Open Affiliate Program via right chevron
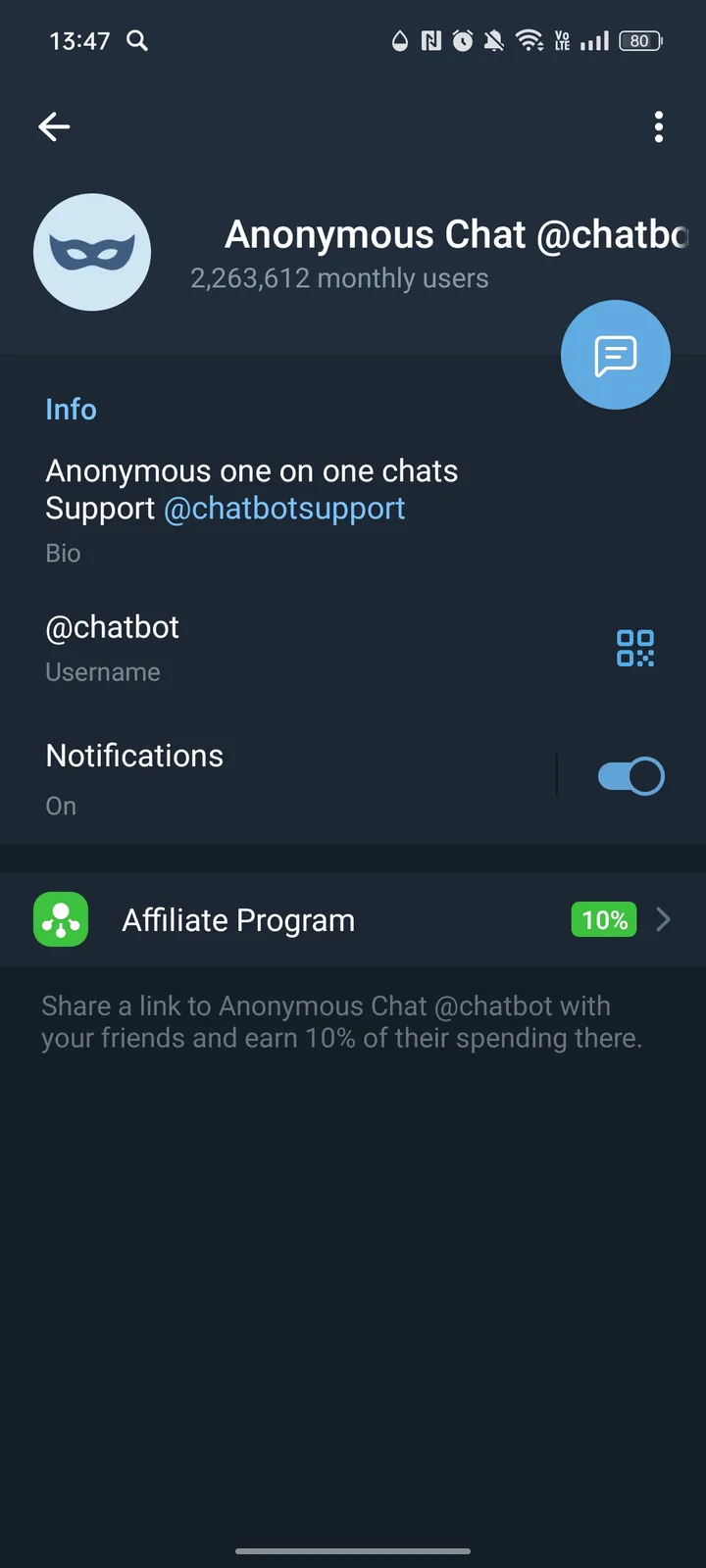This screenshot has height=1568, width=706. (x=663, y=919)
